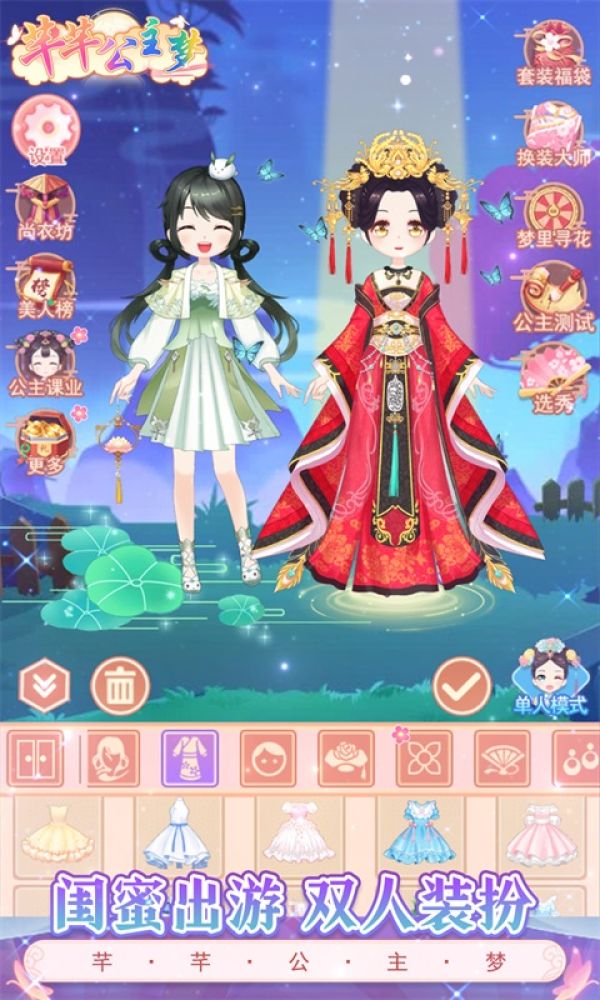This screenshot has width=600, height=1000.
Task: Open 换装大师 mode
Action: [553, 135]
